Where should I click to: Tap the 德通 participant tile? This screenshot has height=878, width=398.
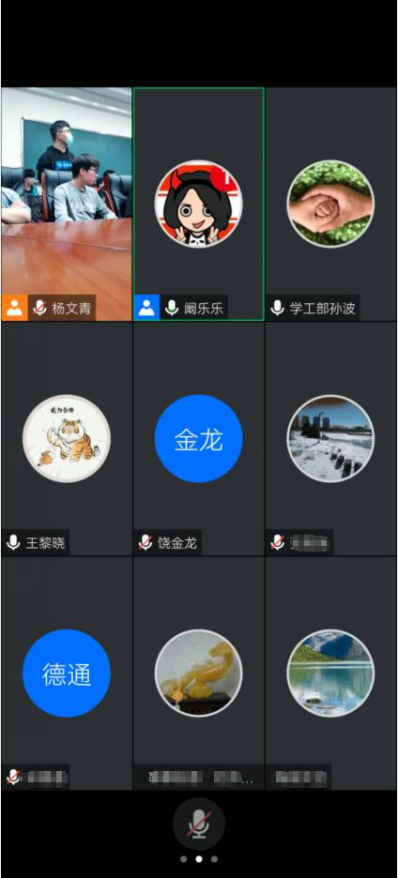click(x=67, y=674)
